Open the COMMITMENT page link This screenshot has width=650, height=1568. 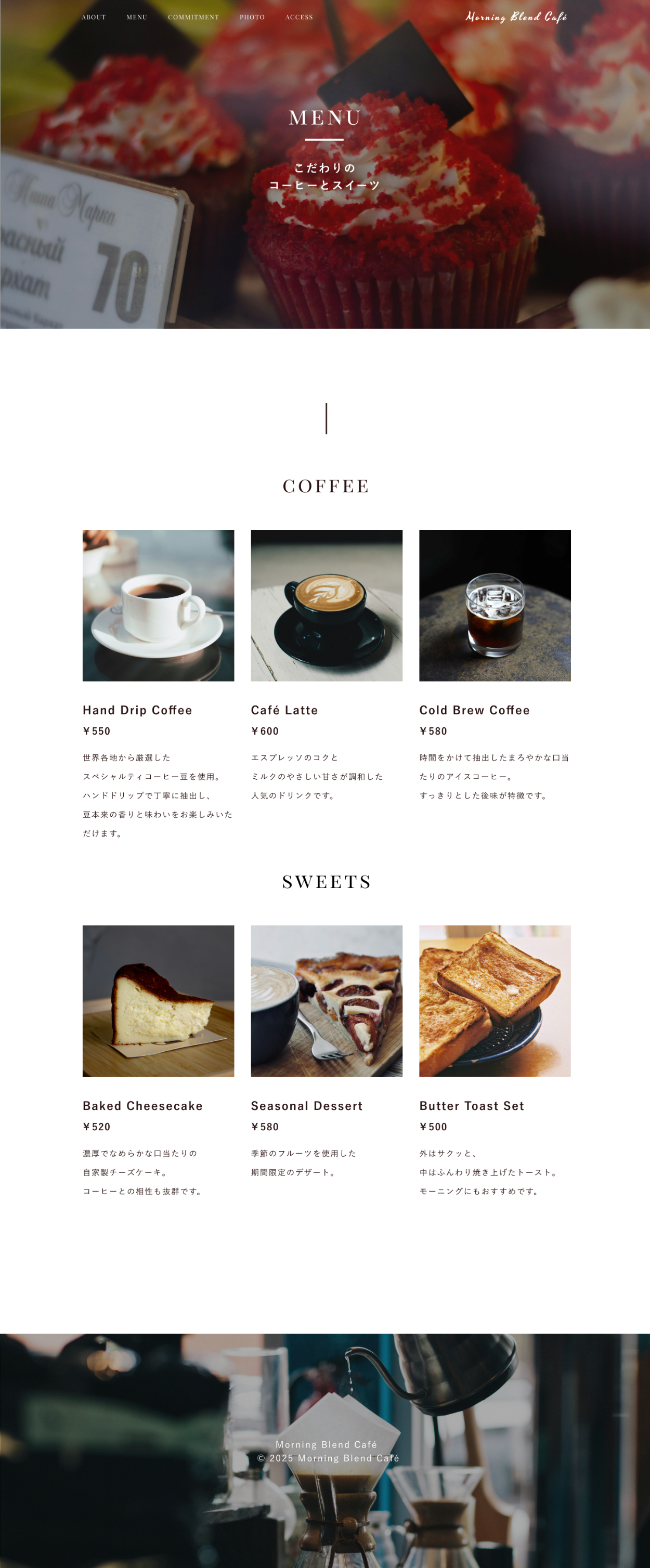193,17
